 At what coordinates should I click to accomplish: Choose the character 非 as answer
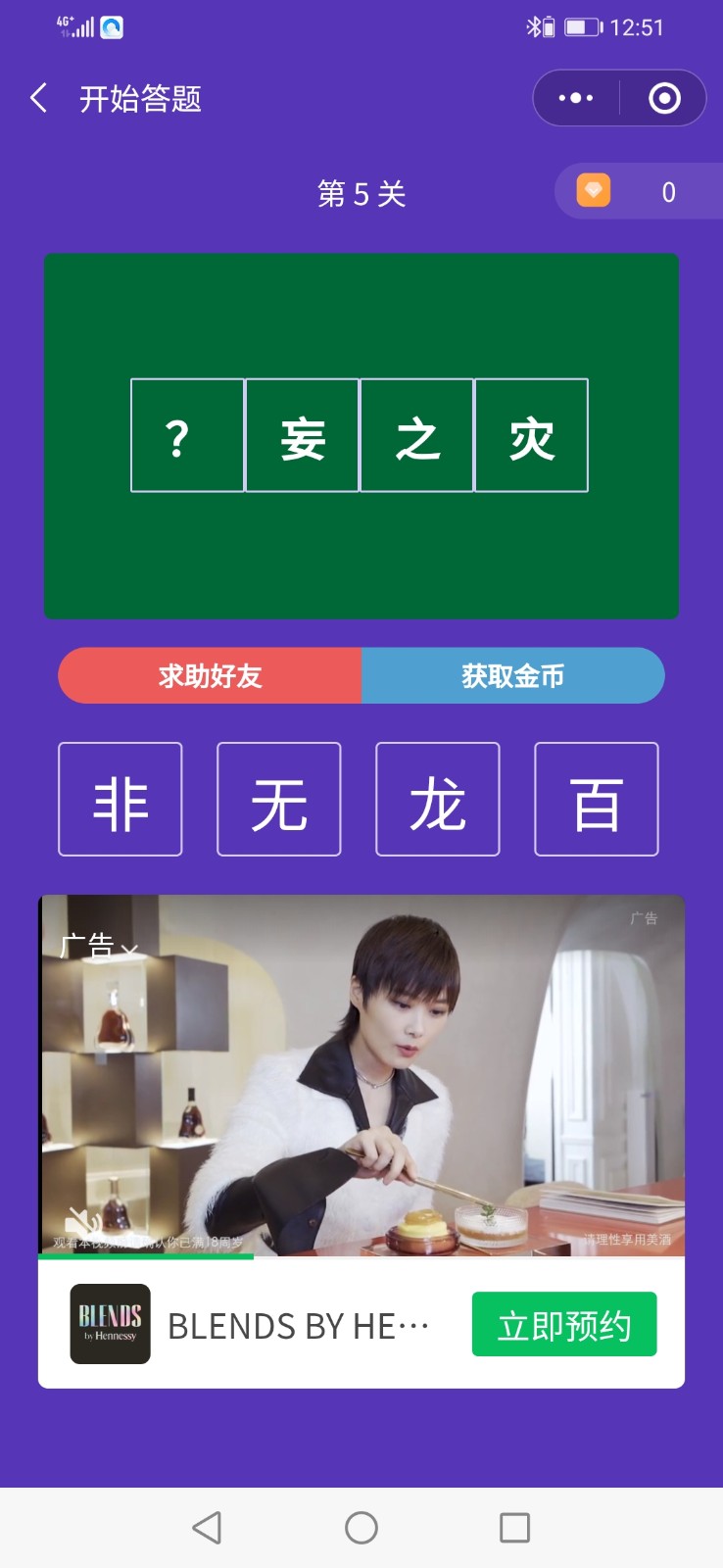pos(120,800)
